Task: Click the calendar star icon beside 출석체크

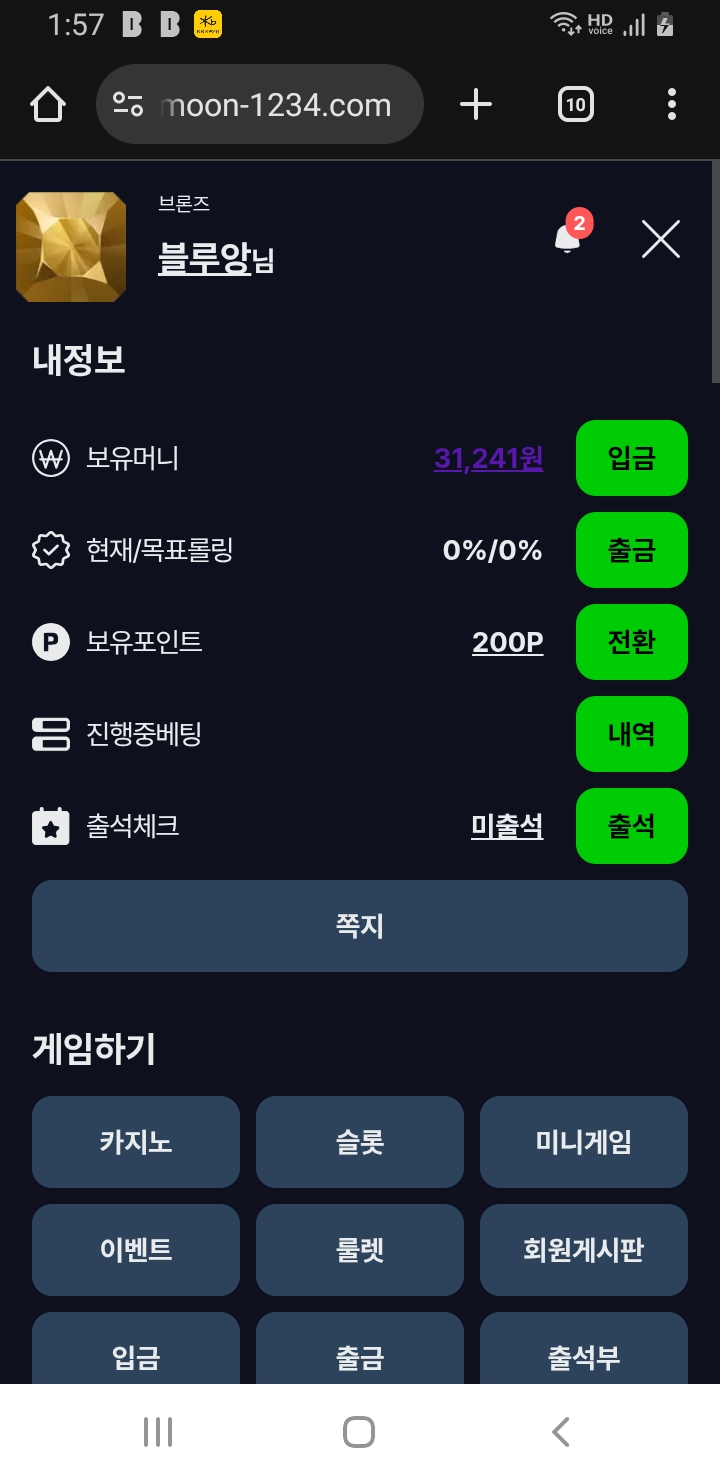Action: [x=50, y=826]
